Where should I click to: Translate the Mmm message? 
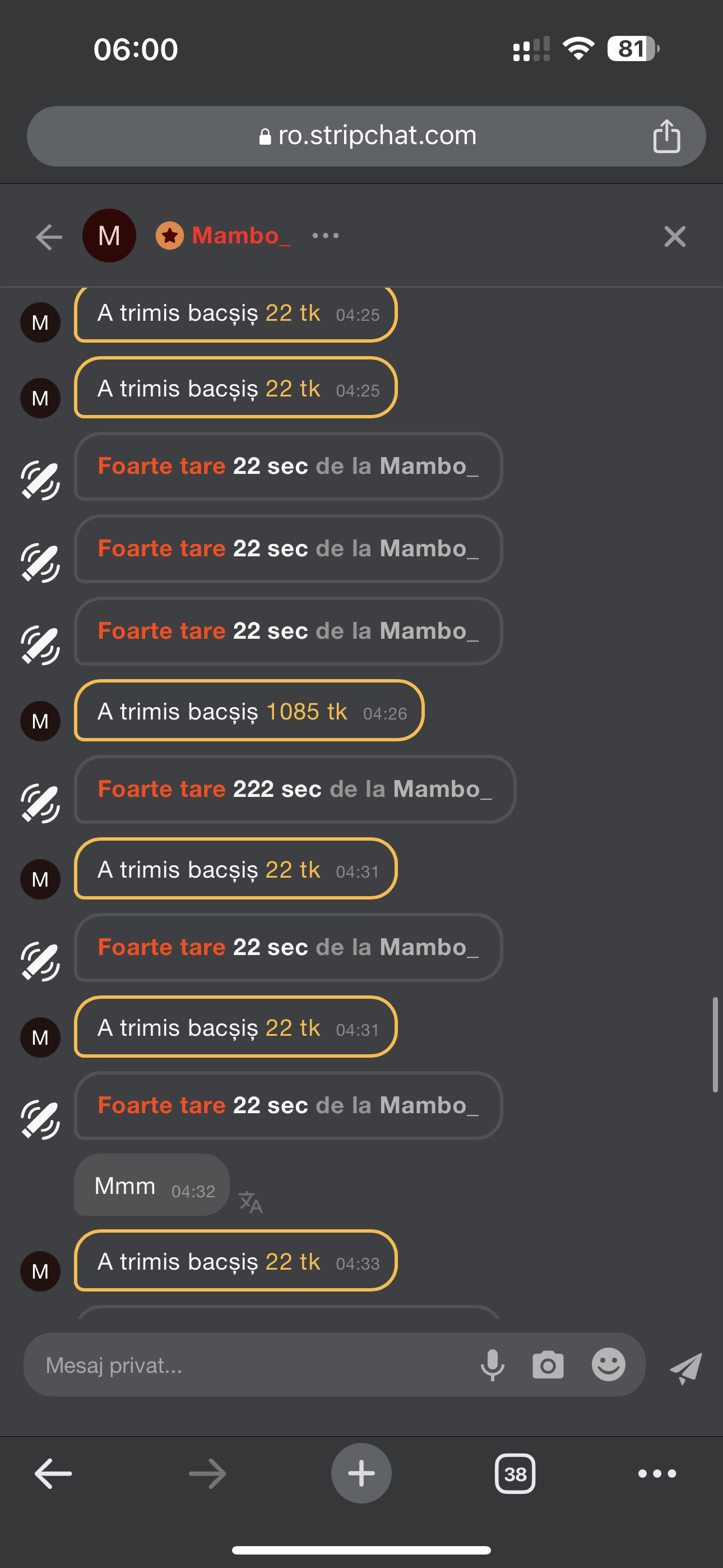click(250, 1202)
